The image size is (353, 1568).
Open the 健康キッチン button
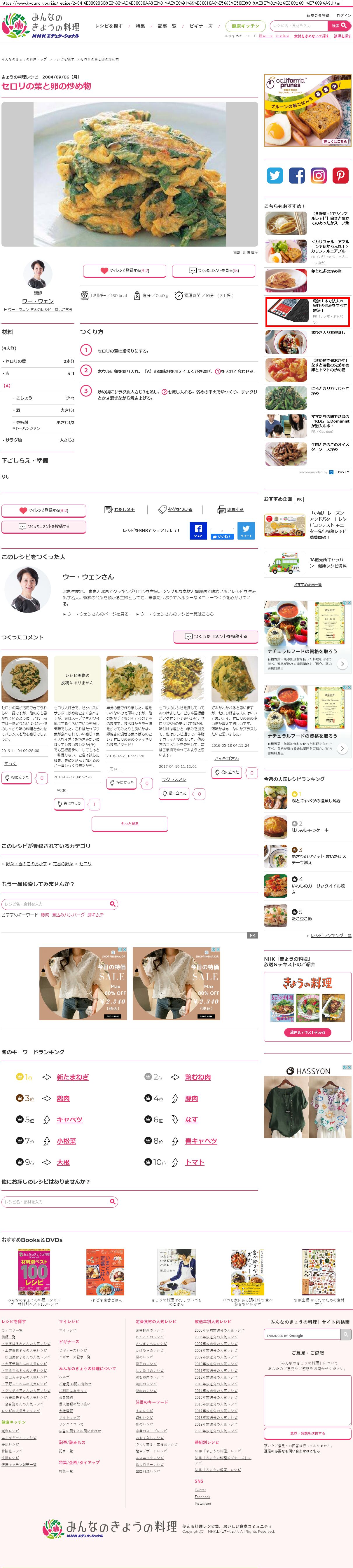pyautogui.click(x=245, y=26)
